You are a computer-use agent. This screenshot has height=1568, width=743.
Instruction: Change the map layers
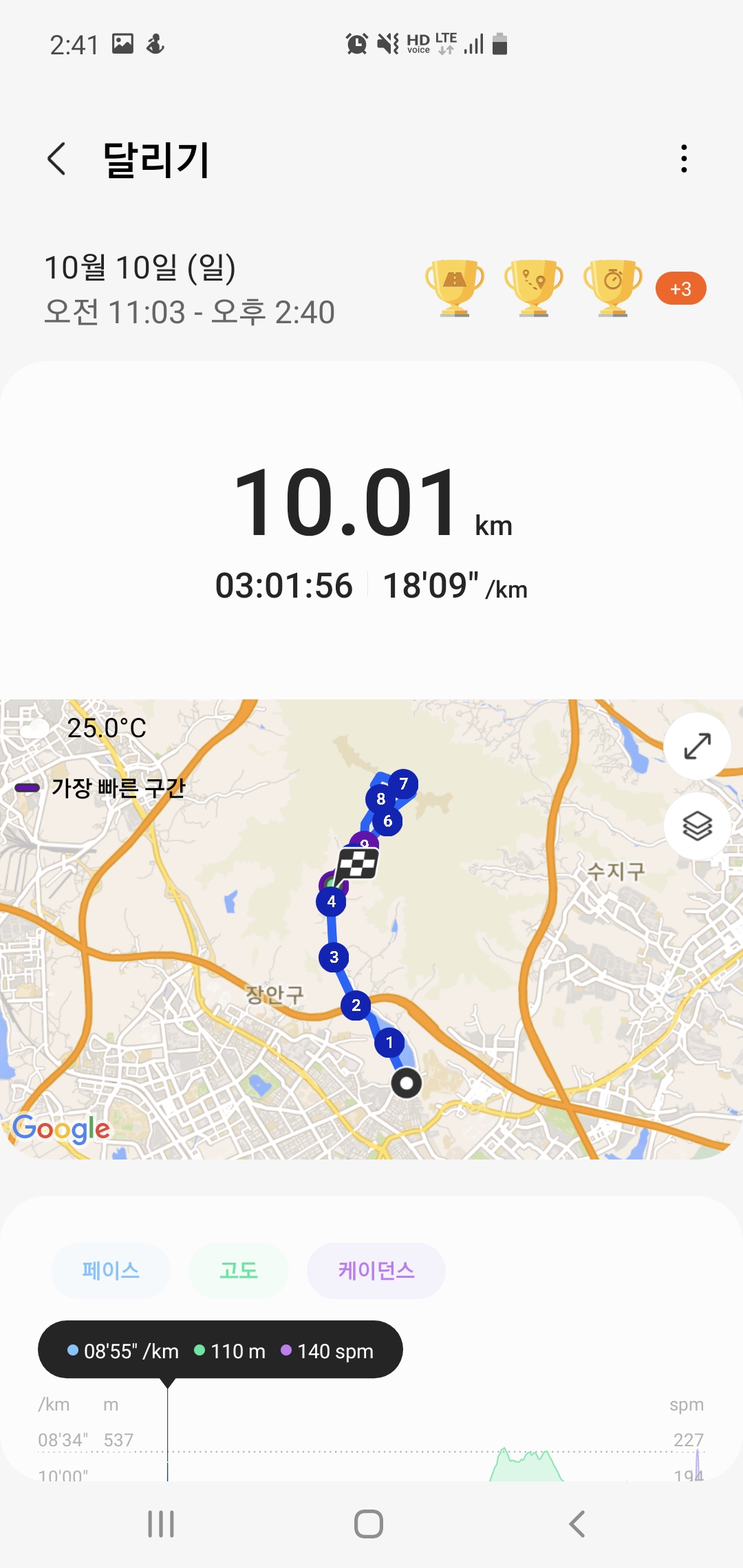pos(697,825)
